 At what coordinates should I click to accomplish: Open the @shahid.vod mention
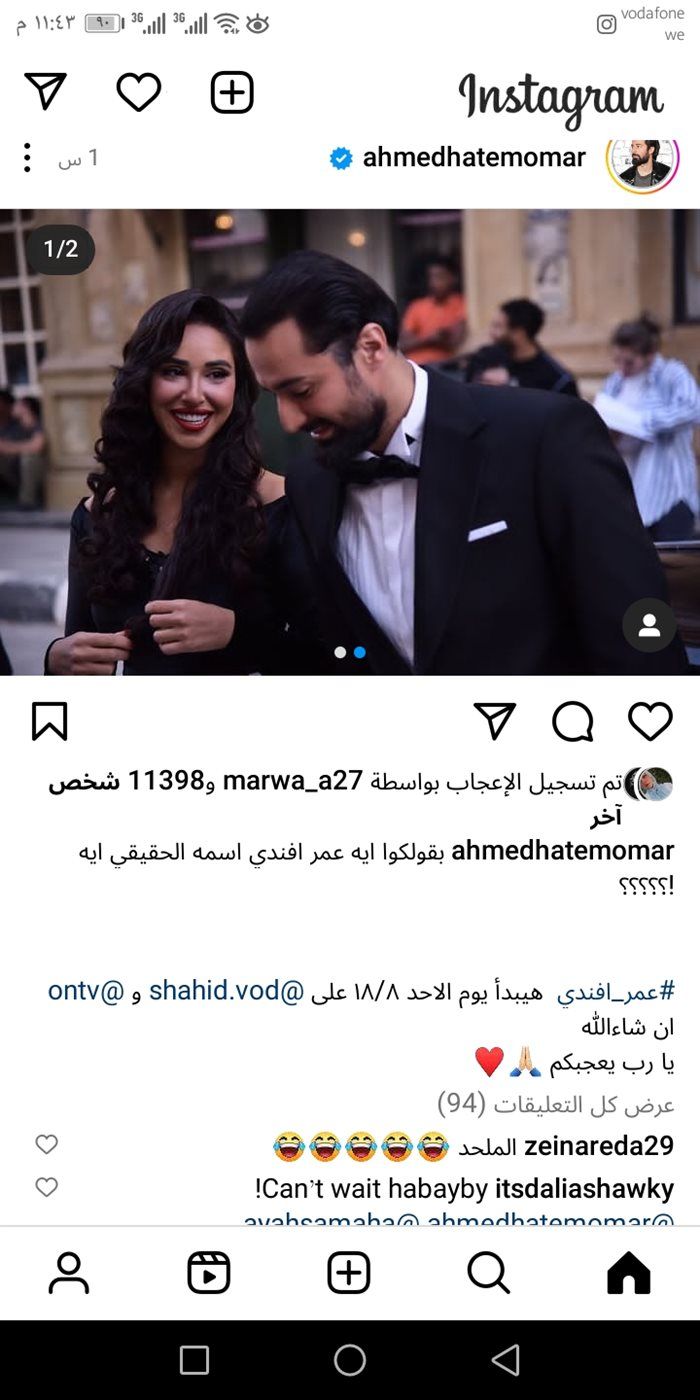pos(226,991)
